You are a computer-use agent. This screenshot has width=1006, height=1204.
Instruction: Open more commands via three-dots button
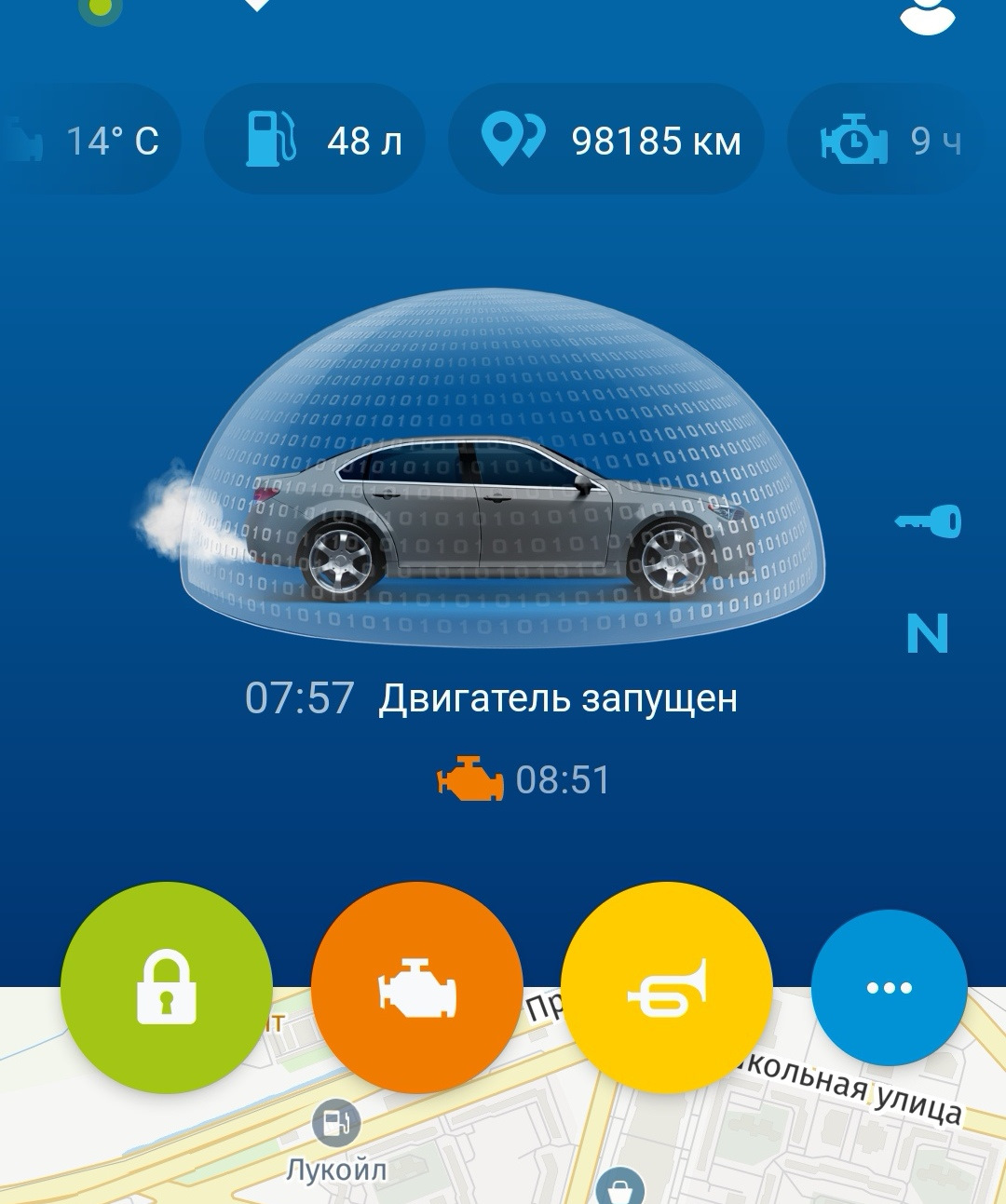[x=889, y=987]
